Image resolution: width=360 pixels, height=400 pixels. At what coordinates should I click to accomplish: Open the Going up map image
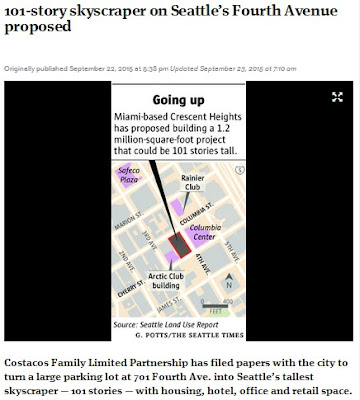pyautogui.click(x=178, y=211)
